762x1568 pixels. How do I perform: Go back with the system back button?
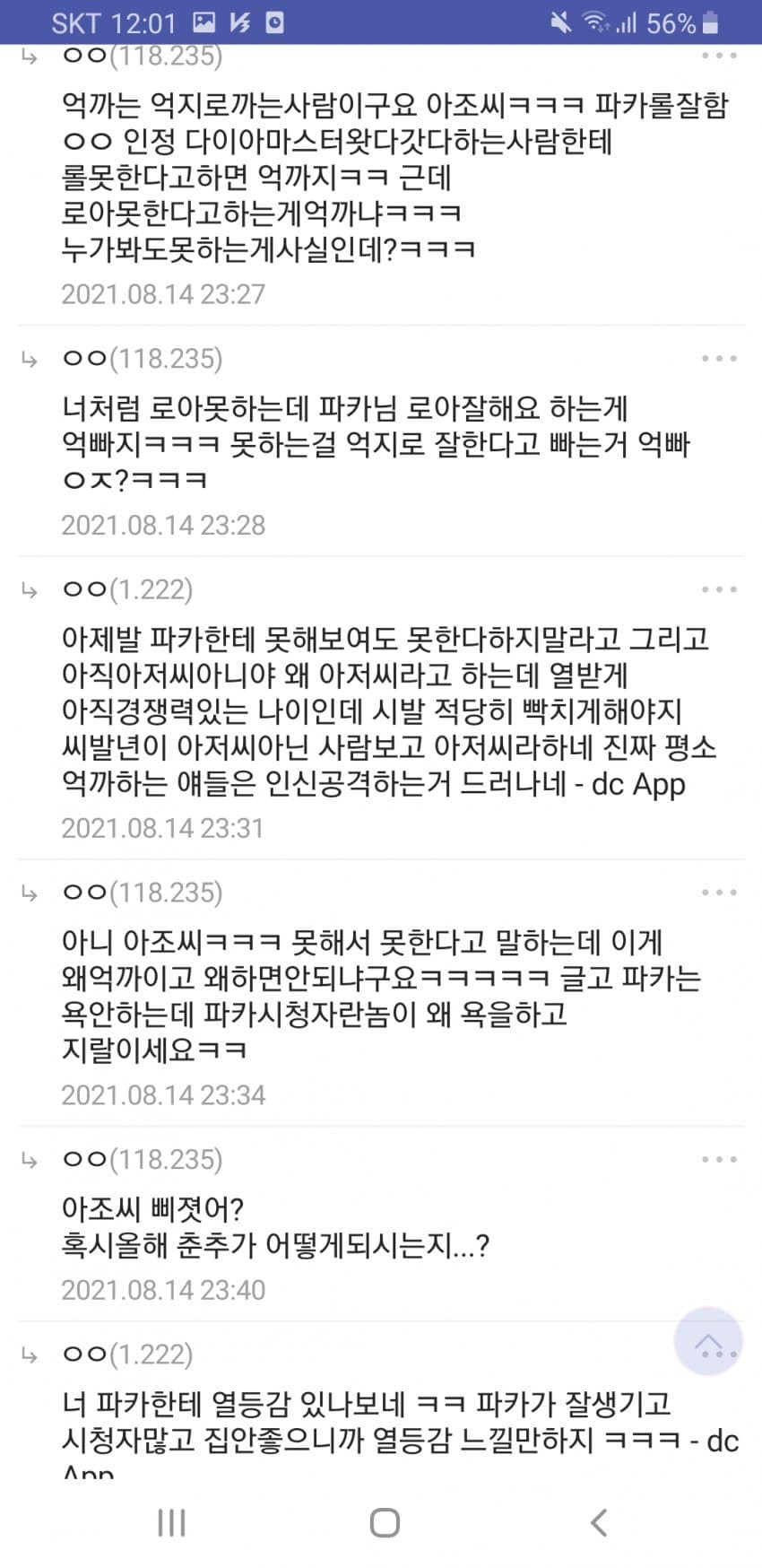point(600,1522)
